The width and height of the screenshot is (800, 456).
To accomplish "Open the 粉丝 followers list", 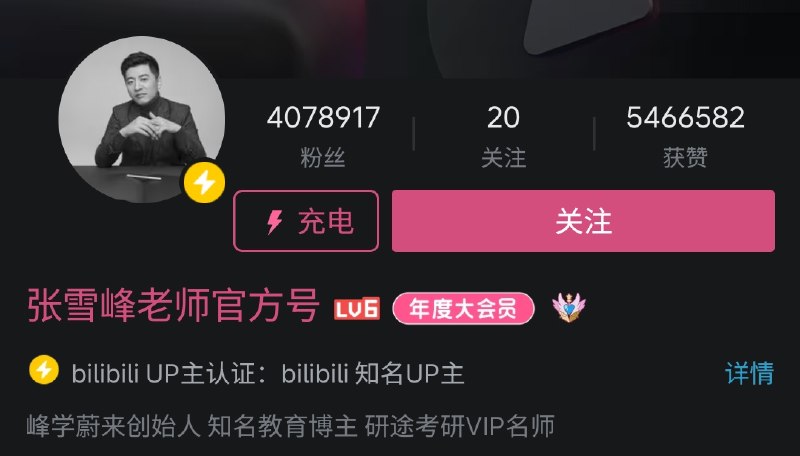I will pos(323,135).
